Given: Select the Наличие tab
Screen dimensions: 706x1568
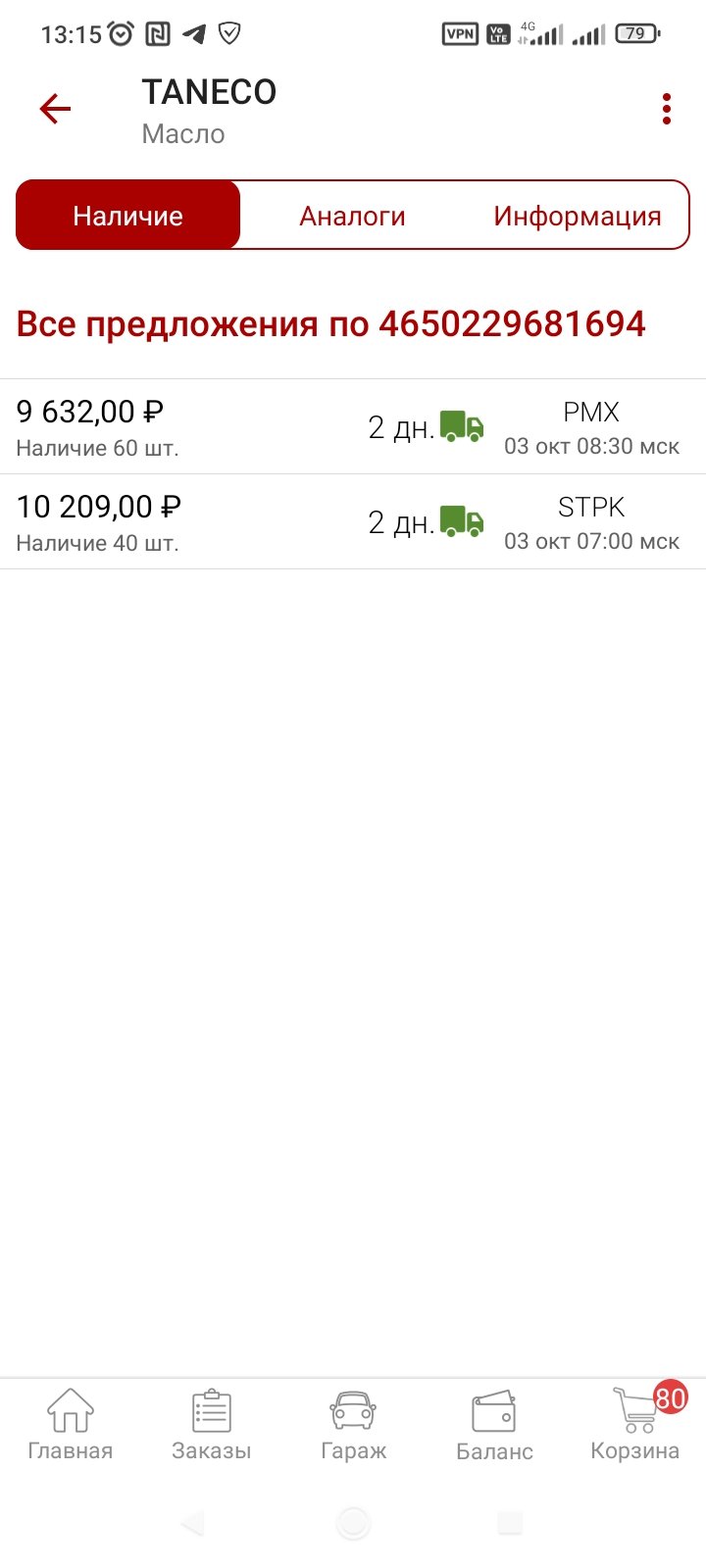Looking at the screenshot, I should [x=128, y=216].
